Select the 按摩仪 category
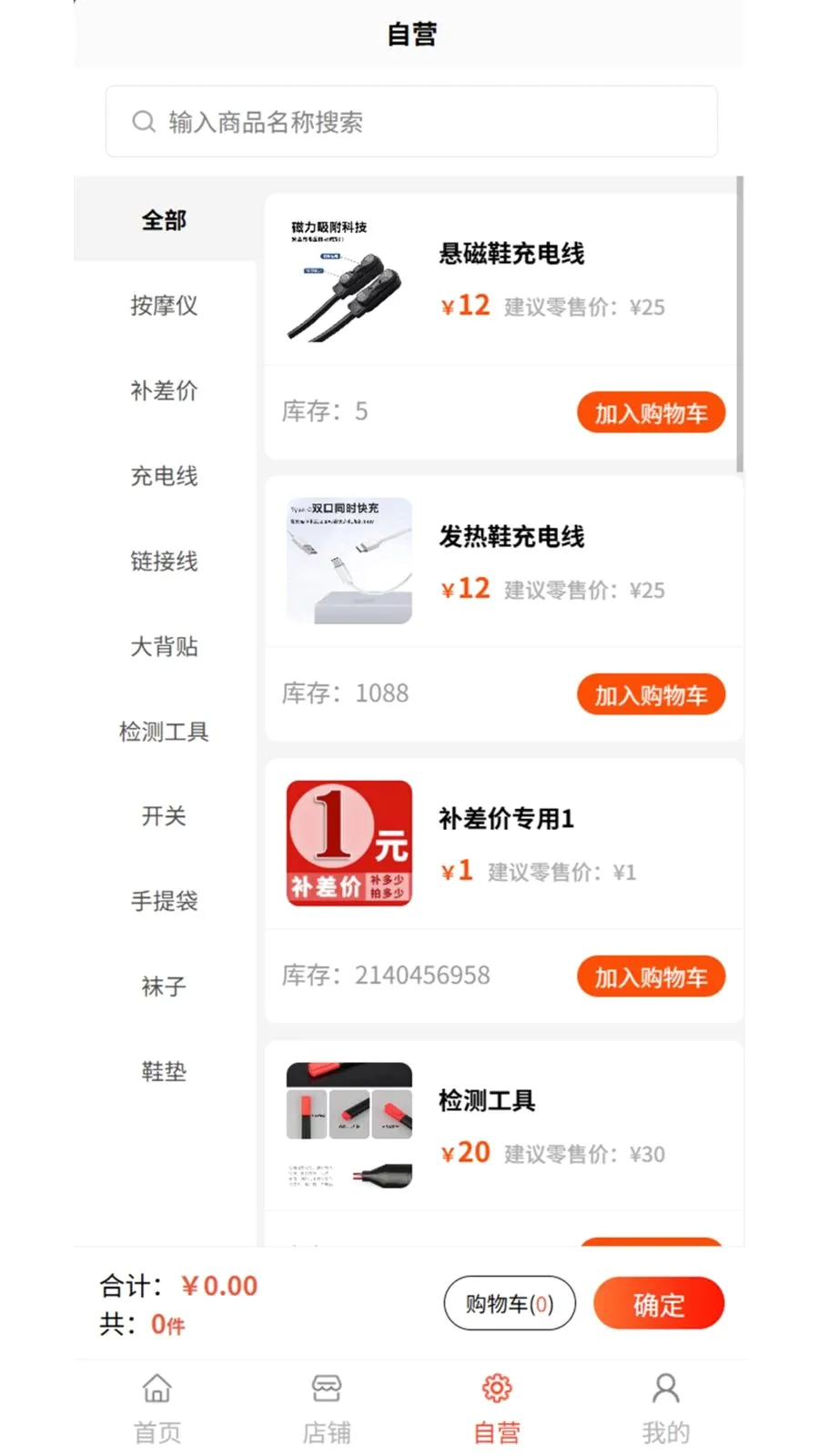819x1456 pixels. [164, 305]
